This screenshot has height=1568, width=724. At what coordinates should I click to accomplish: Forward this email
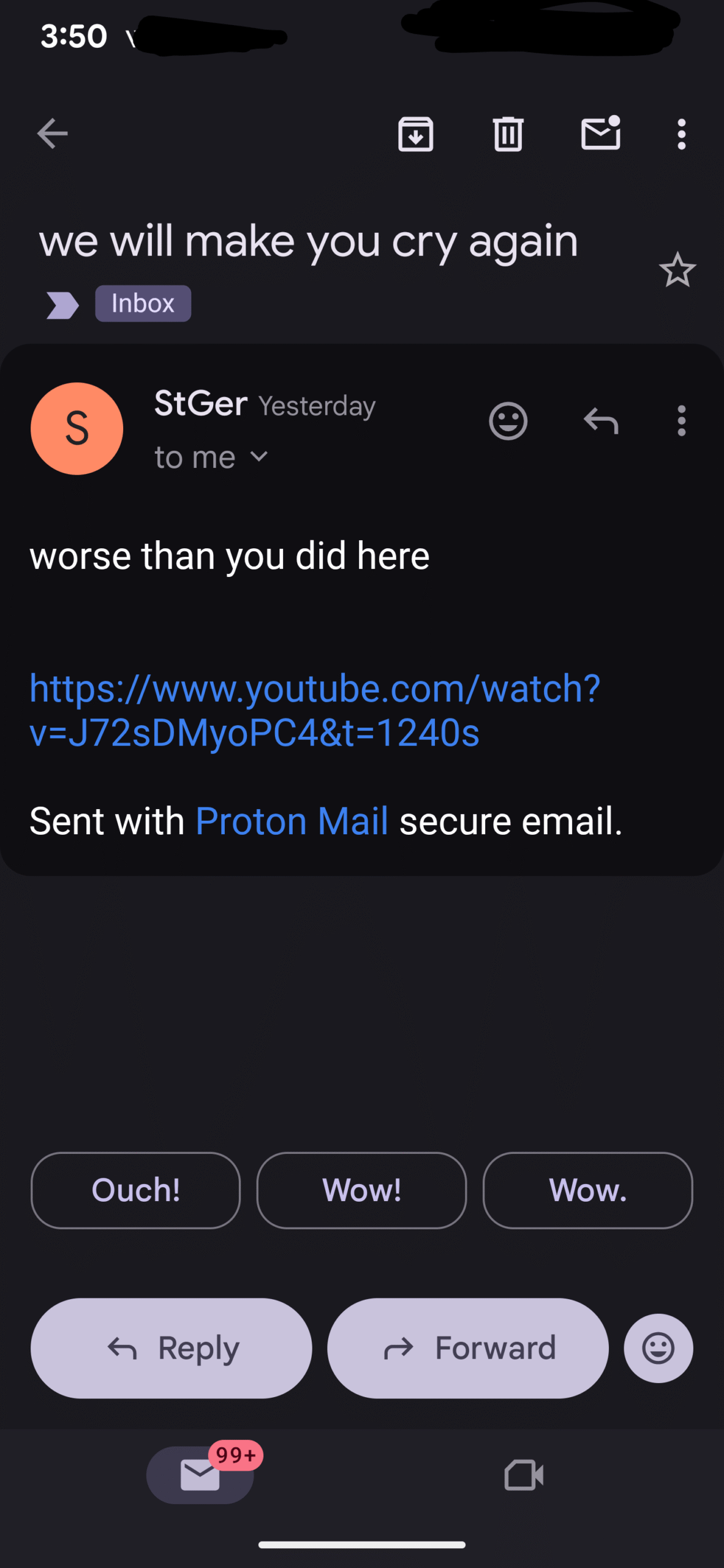(468, 1348)
